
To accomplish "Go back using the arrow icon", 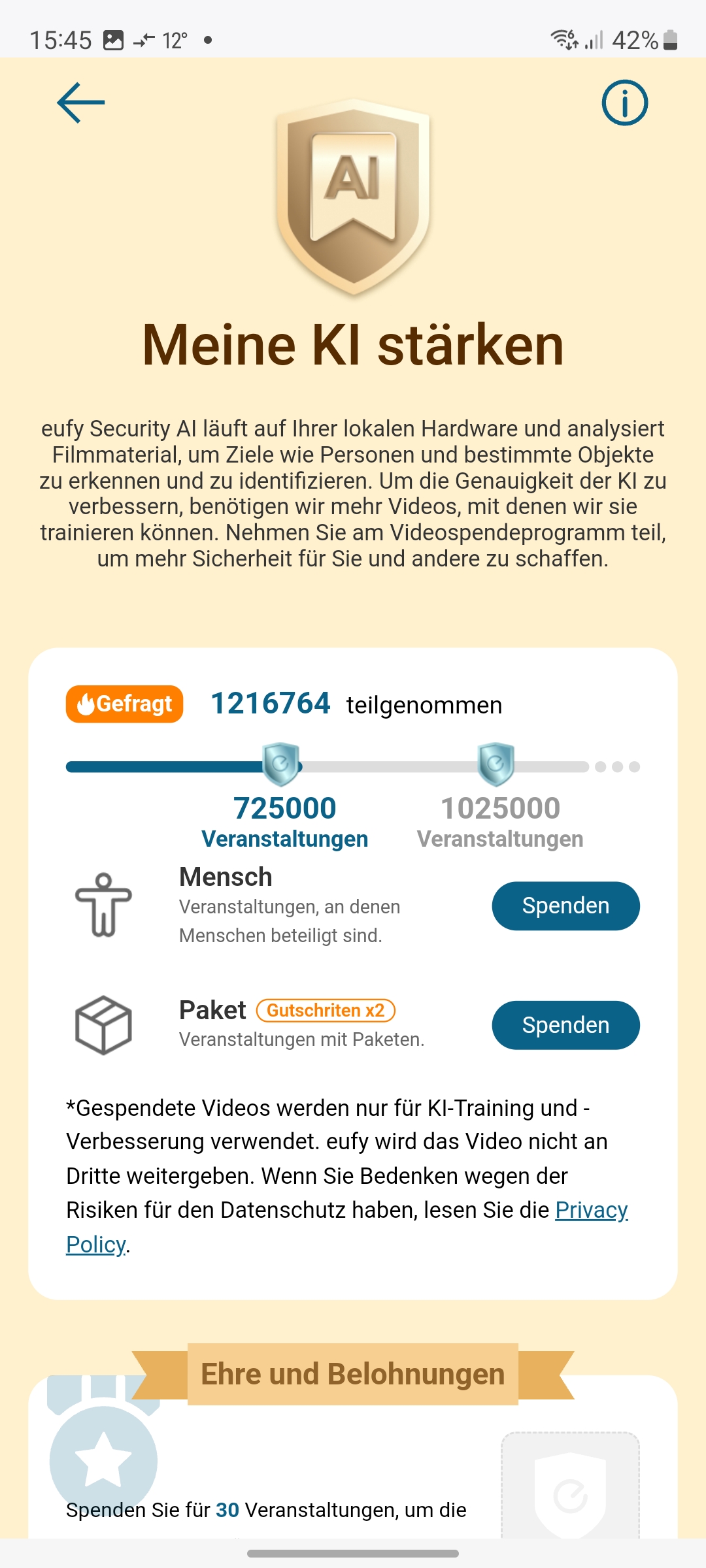I will tap(81, 103).
